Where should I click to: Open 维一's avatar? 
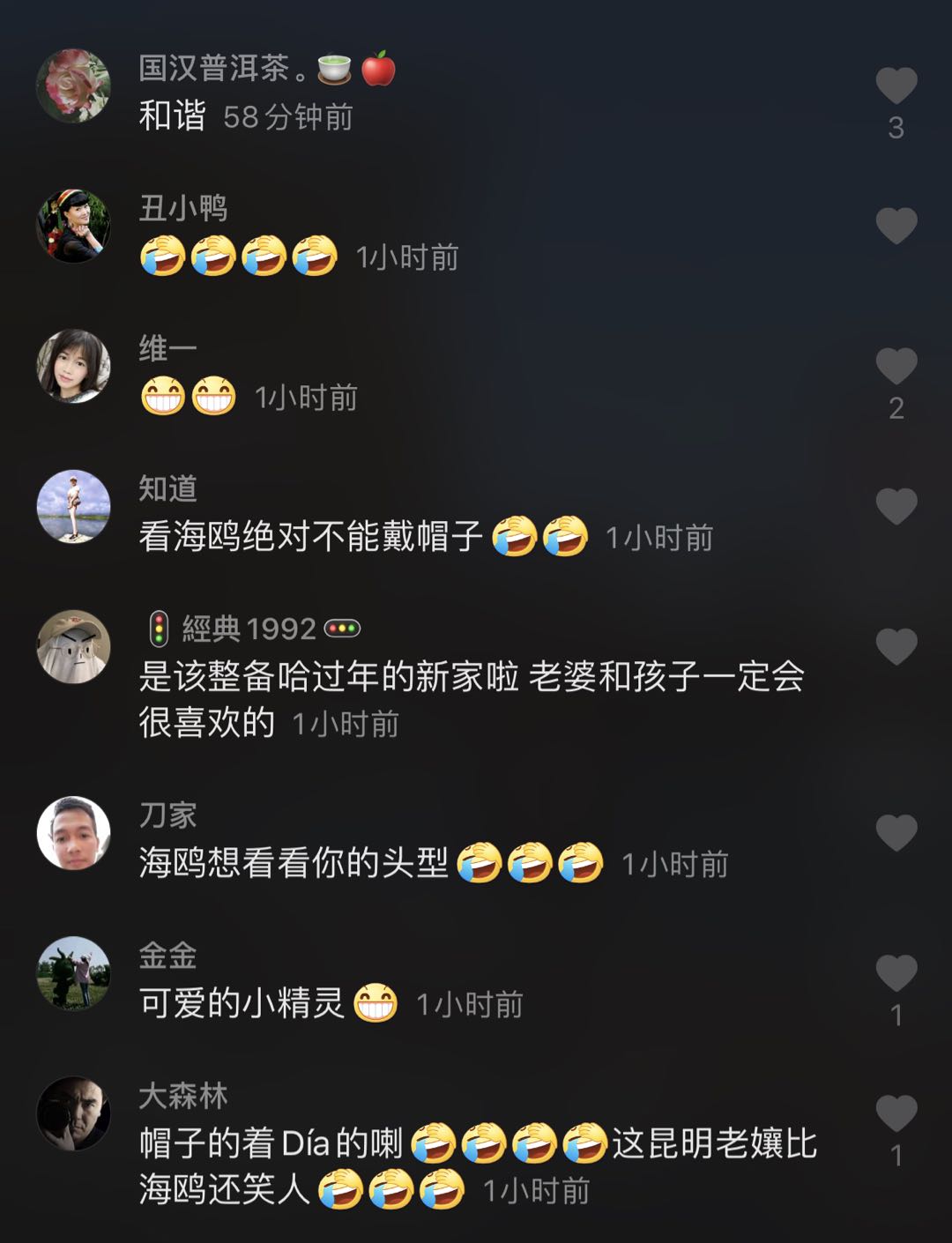click(73, 366)
